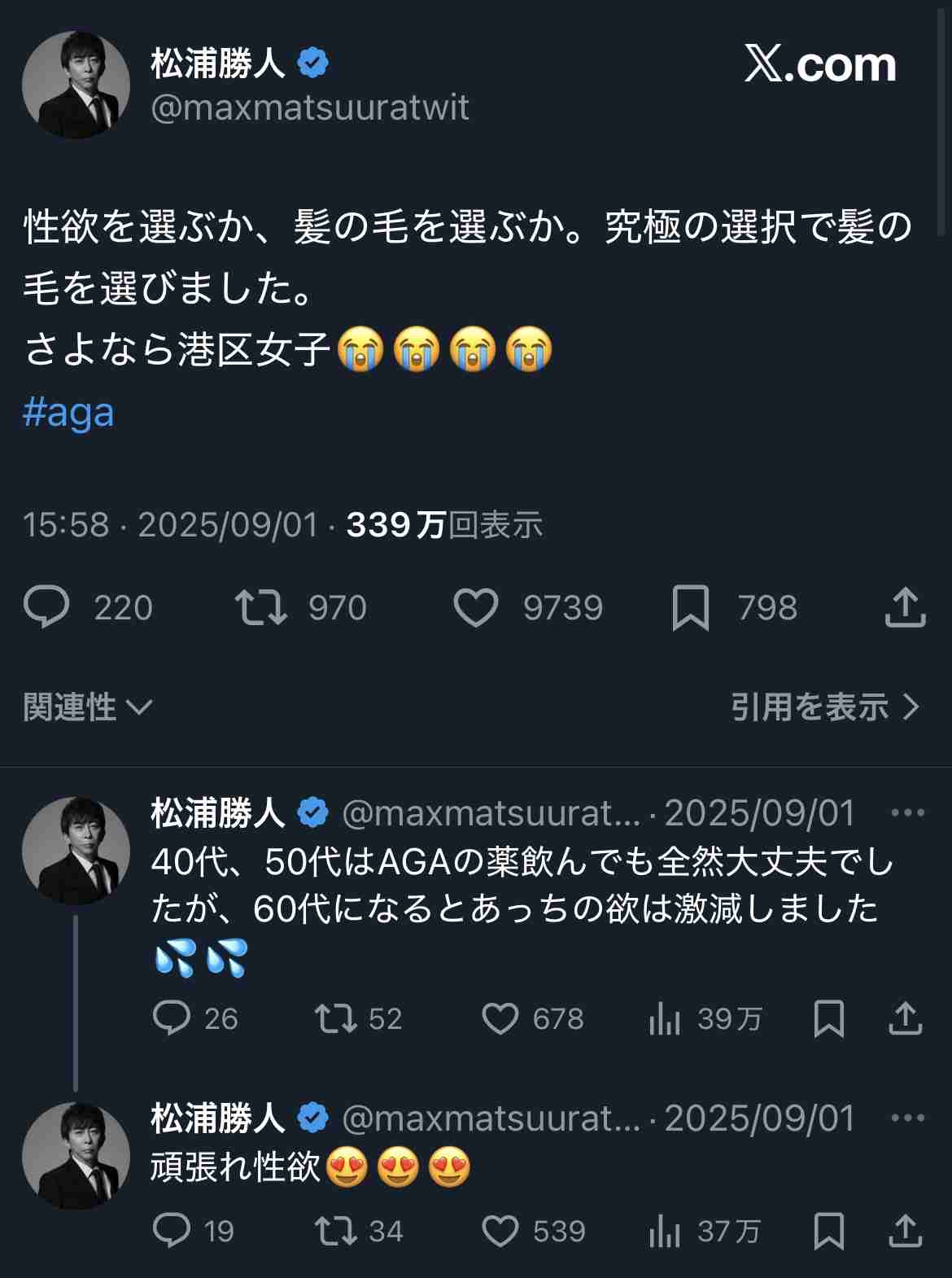
Task: Open the #aga hashtag link
Action: (x=68, y=413)
